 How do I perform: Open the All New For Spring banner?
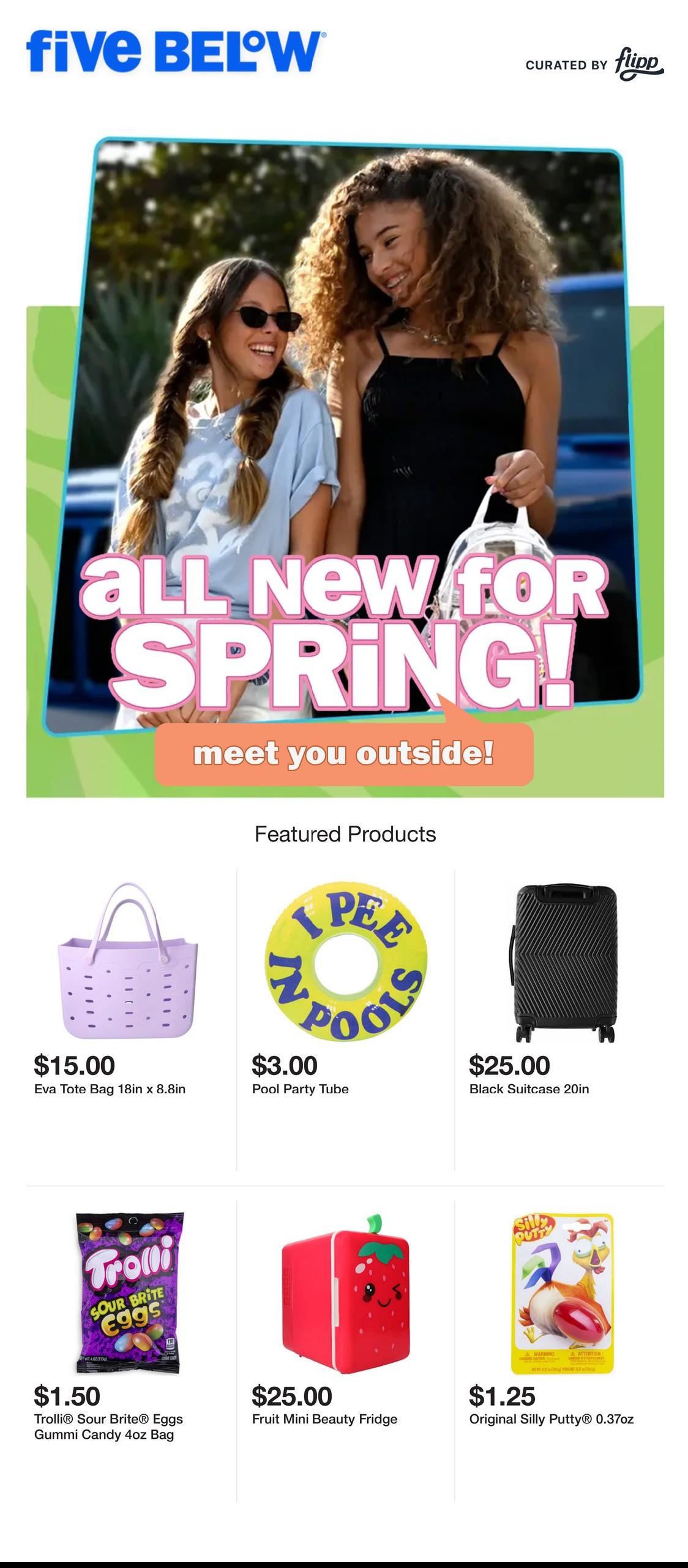coord(345,466)
